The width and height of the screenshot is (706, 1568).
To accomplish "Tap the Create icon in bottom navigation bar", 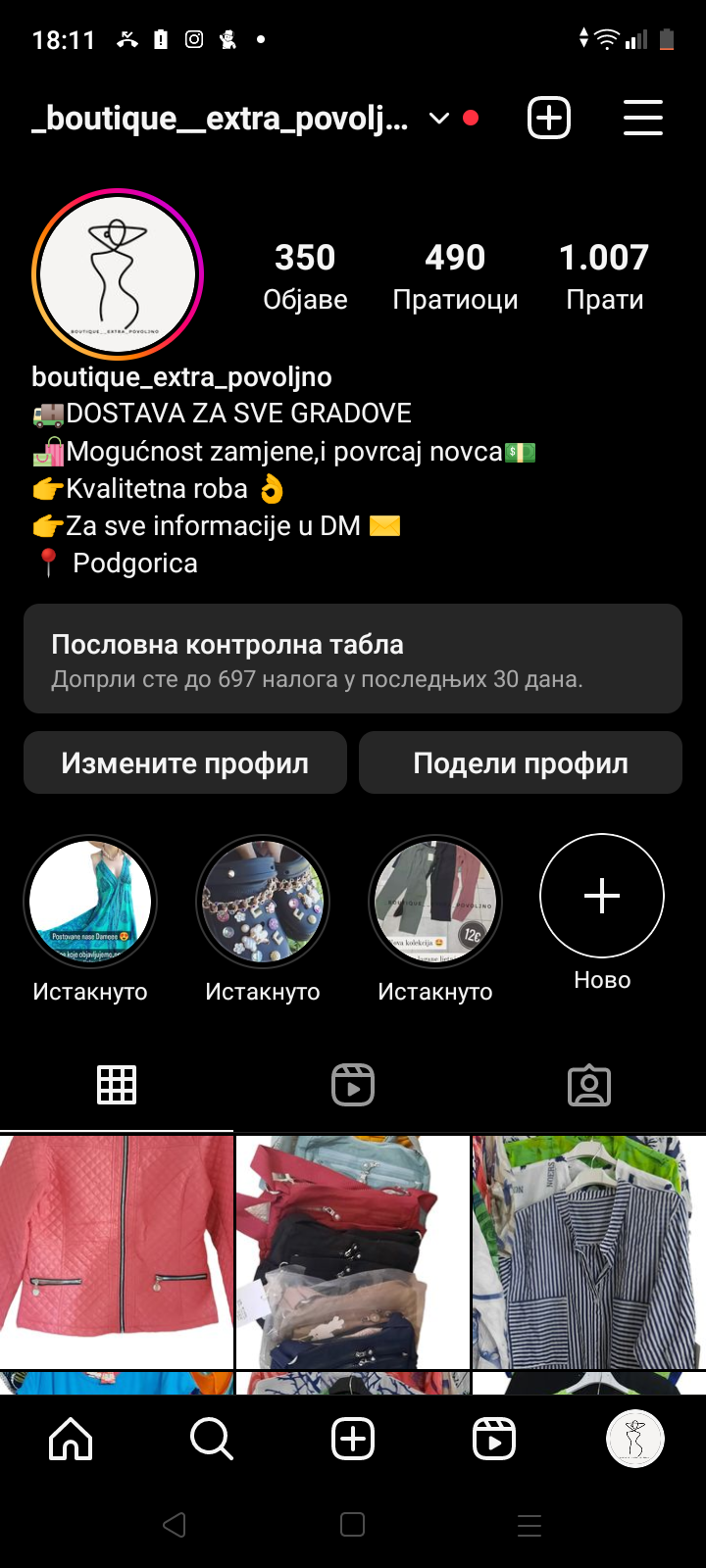I will tap(352, 1438).
